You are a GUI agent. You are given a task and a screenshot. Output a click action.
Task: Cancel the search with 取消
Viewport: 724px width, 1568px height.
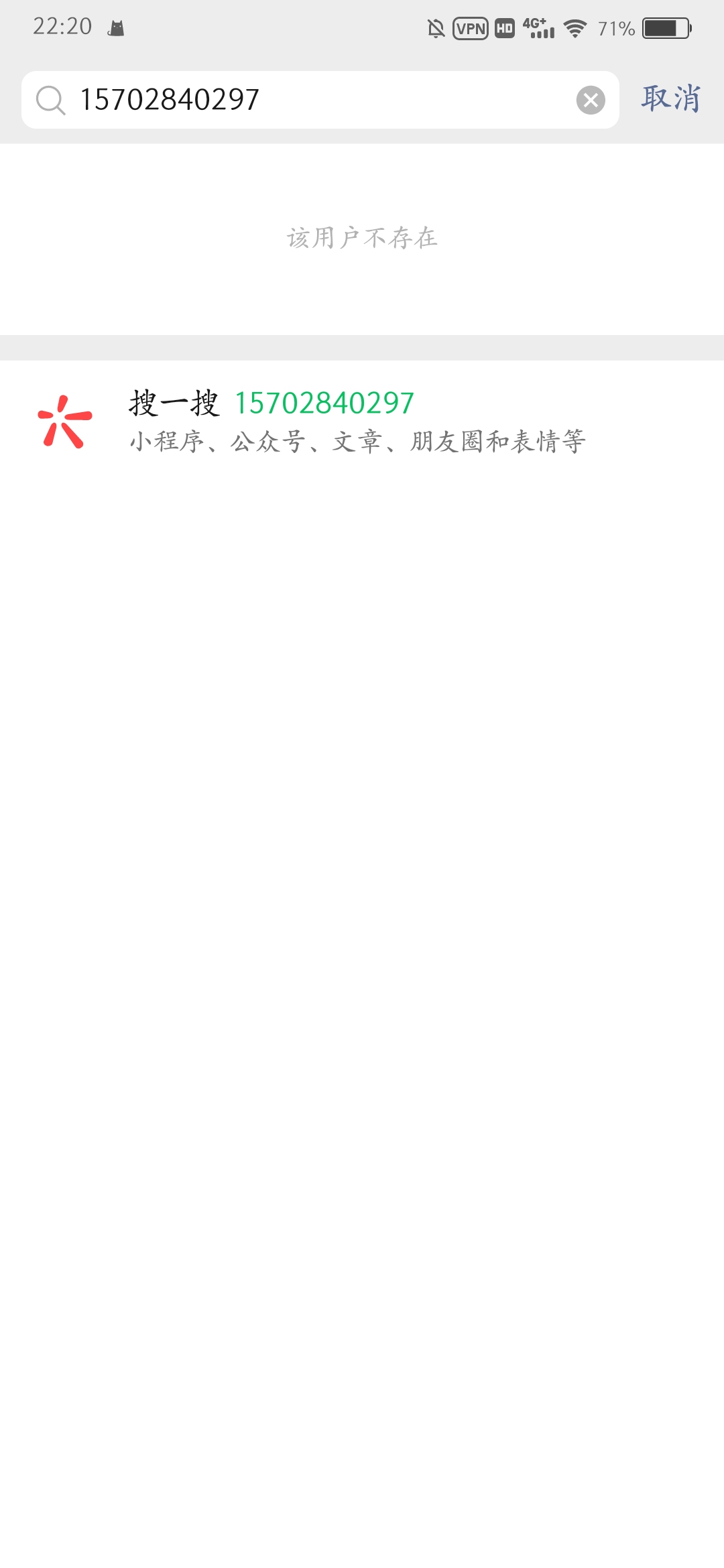(671, 99)
